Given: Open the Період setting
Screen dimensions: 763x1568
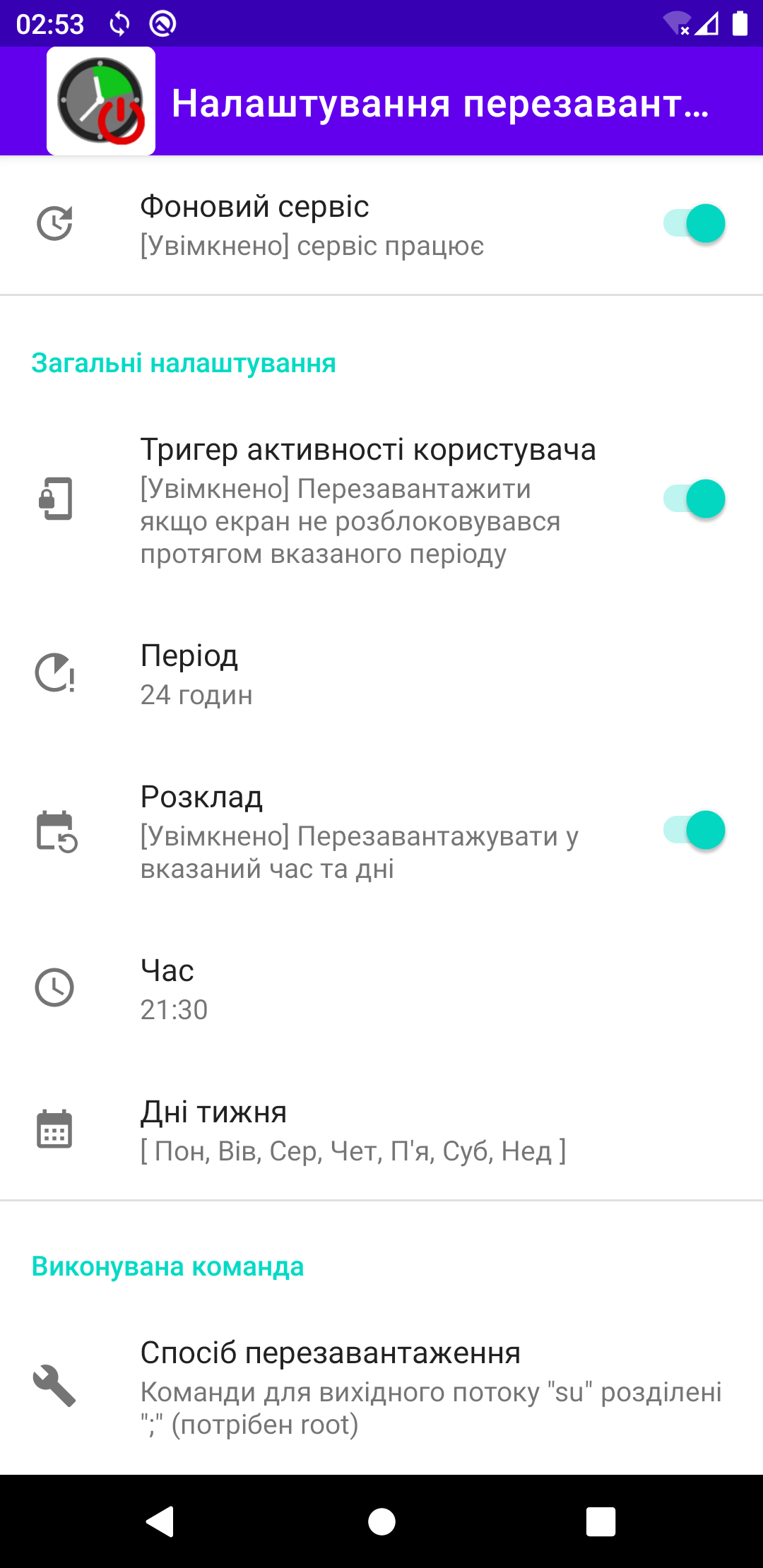Looking at the screenshot, I should tap(381, 675).
